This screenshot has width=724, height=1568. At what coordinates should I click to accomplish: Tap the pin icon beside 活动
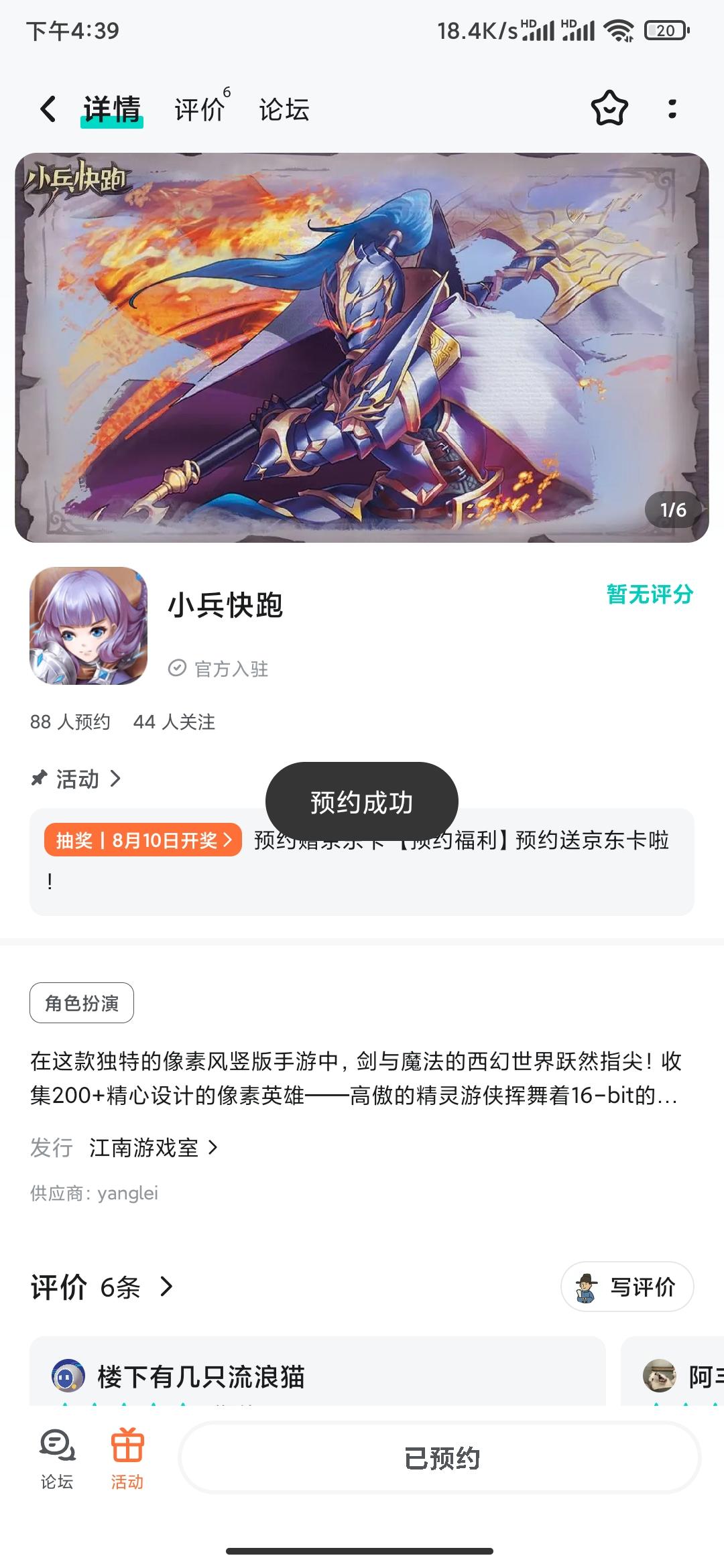pyautogui.click(x=38, y=779)
